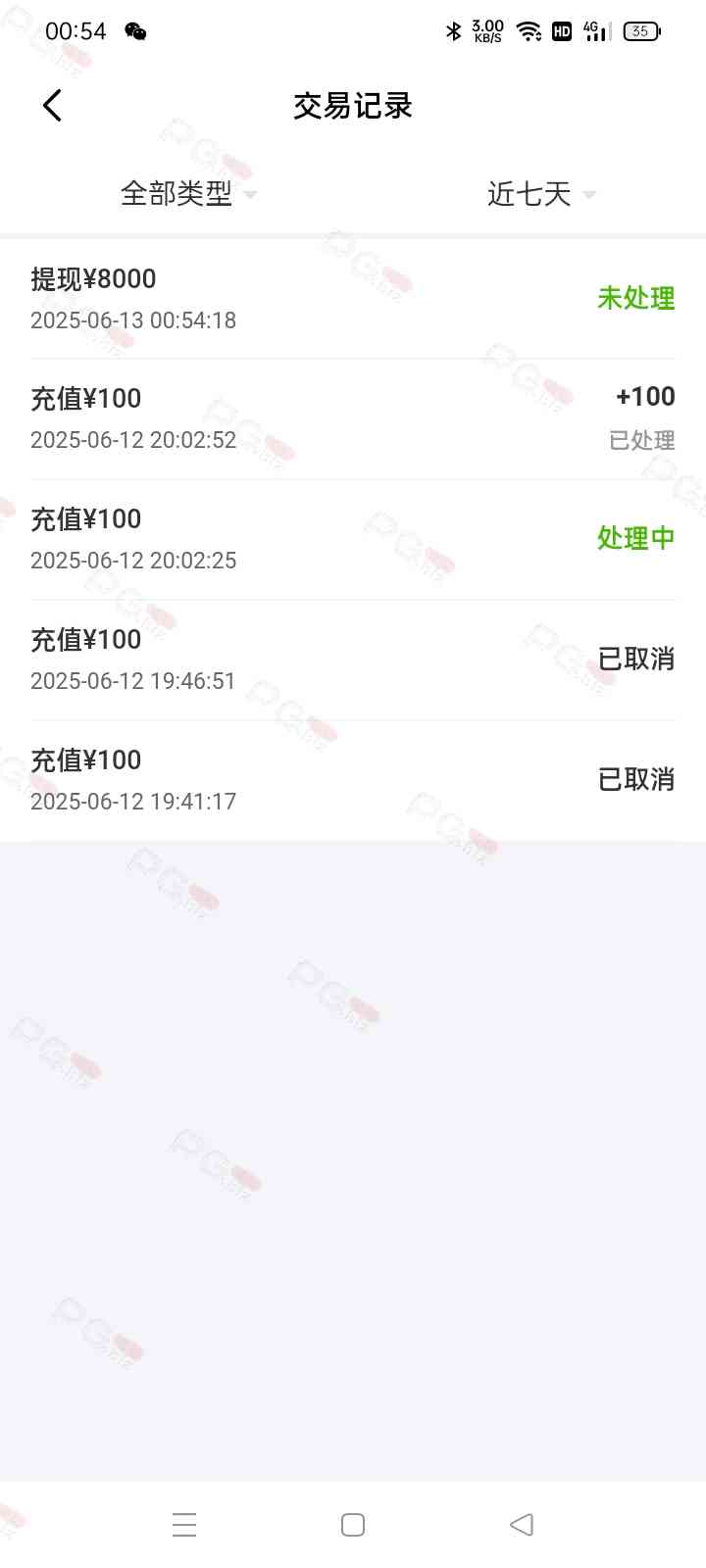706x1568 pixels.
Task: Expand the 全部类型 filter dropdown
Action: pos(188,194)
